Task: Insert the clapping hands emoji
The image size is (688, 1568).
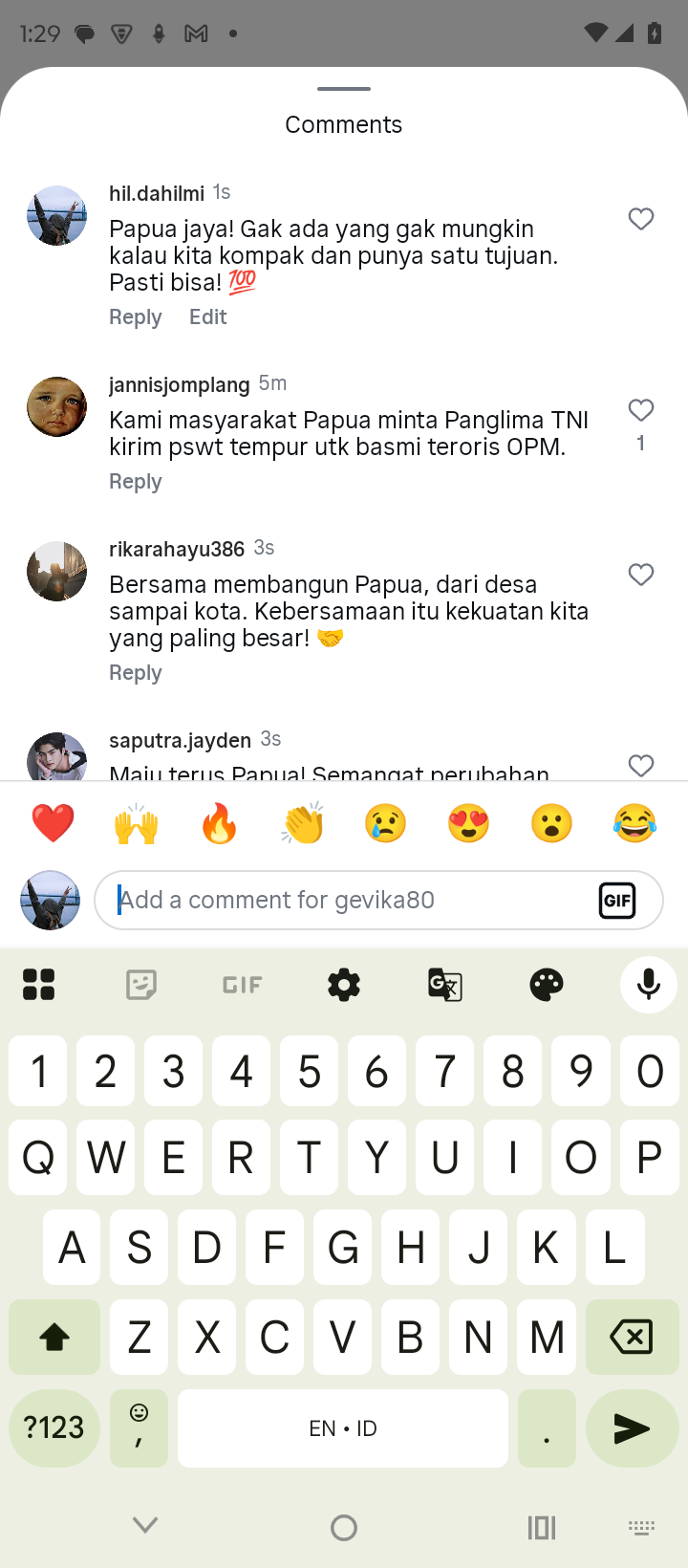Action: [303, 823]
